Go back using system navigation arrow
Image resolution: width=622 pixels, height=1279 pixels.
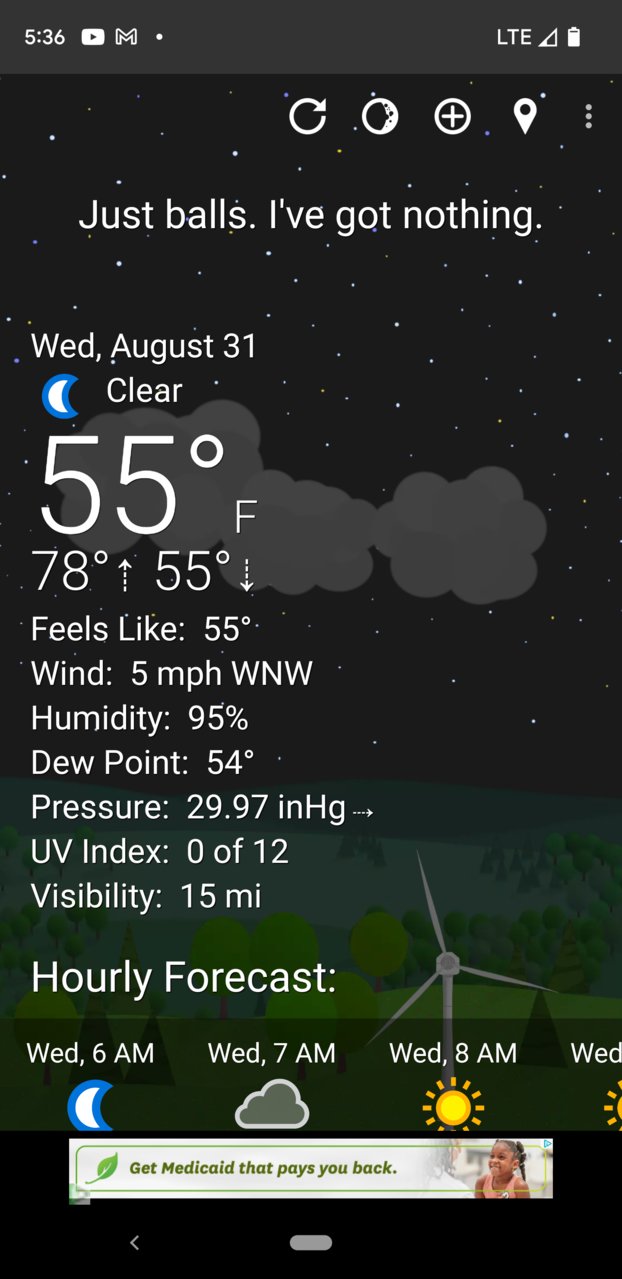(134, 1242)
